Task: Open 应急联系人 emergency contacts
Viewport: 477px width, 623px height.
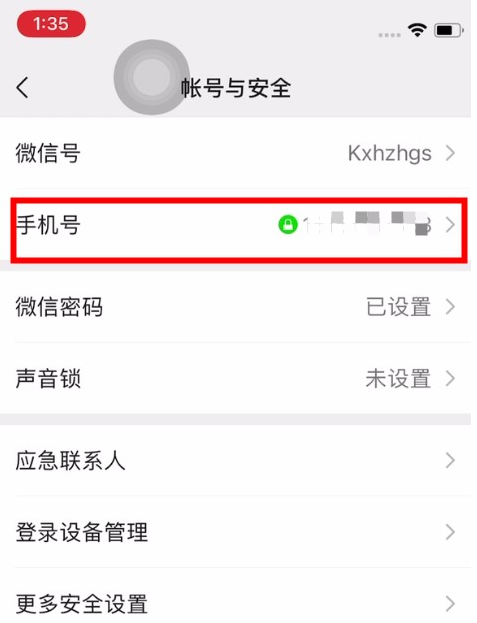Action: click(238, 460)
